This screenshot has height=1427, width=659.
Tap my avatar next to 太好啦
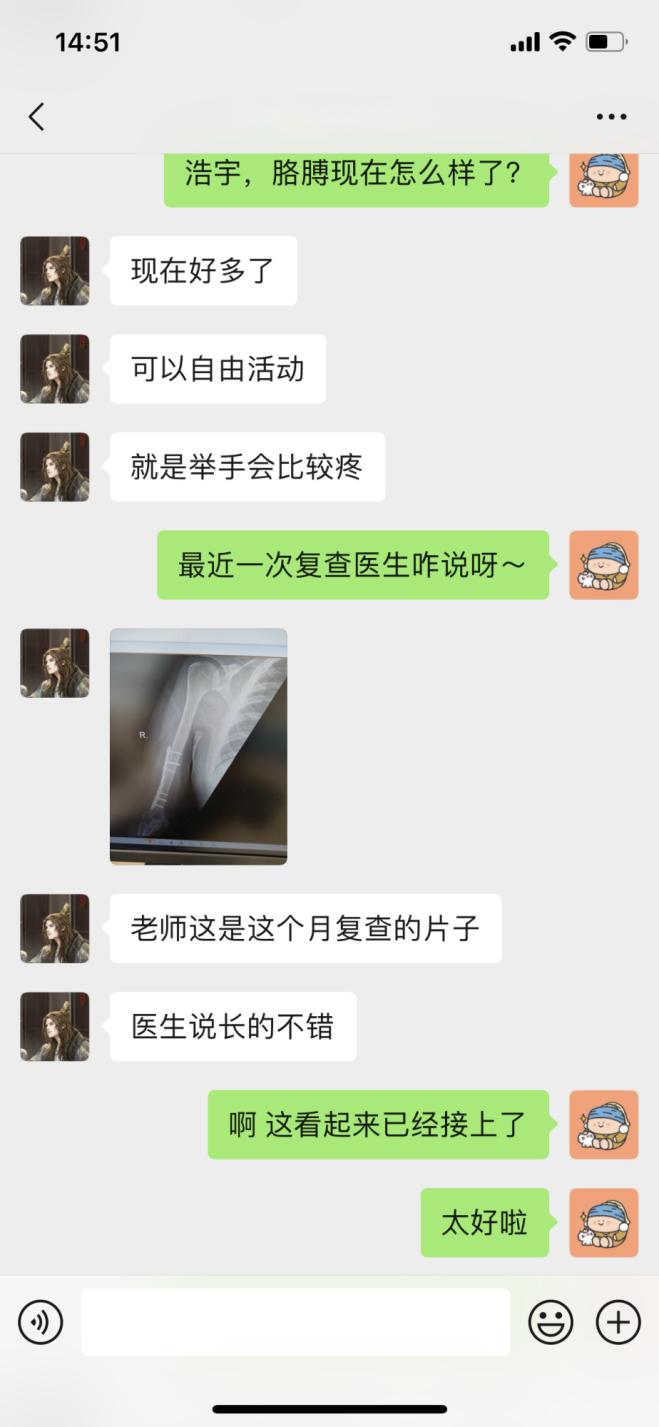(603, 1222)
